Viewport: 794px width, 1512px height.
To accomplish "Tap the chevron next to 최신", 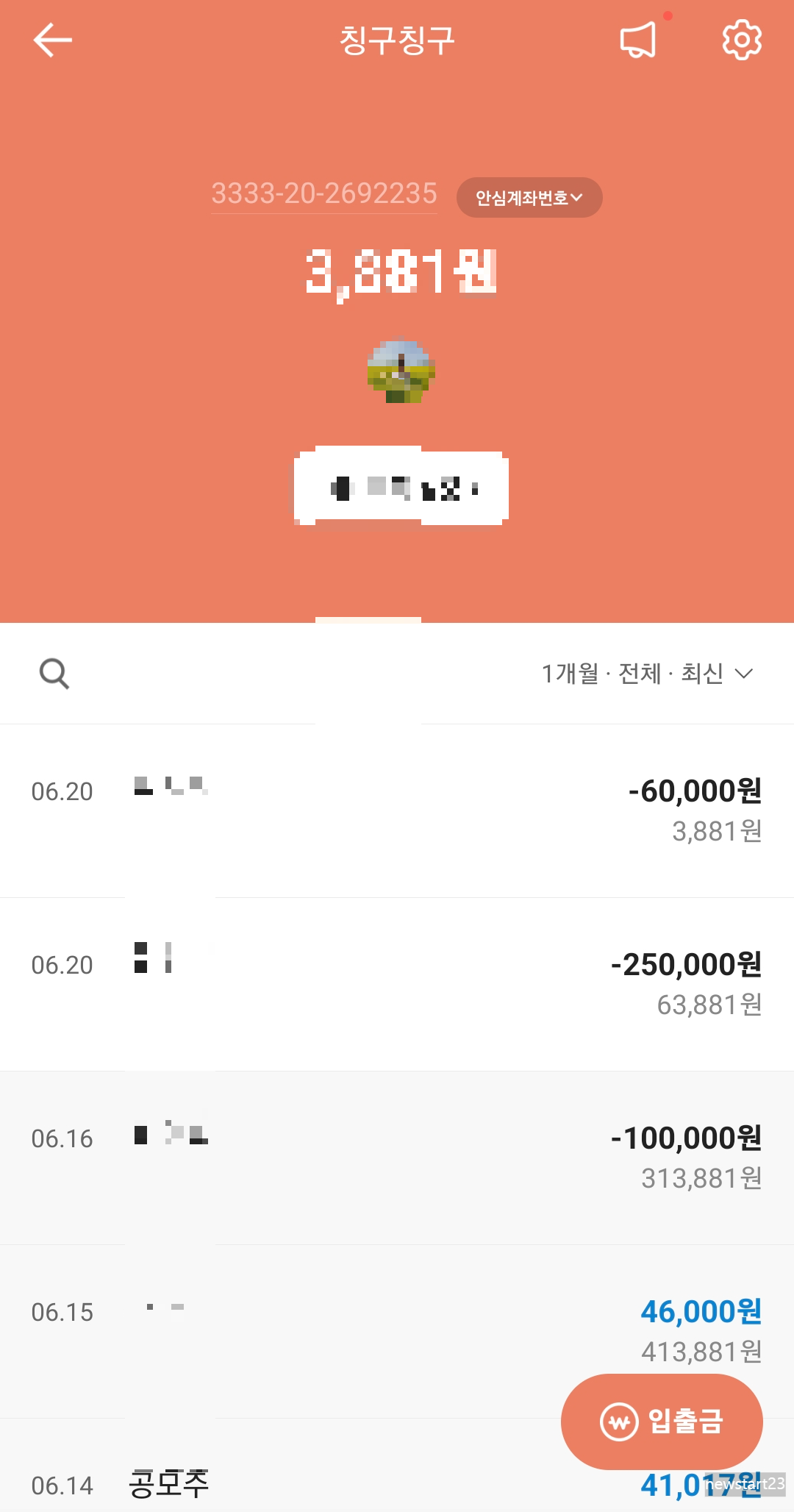I will tap(745, 673).
